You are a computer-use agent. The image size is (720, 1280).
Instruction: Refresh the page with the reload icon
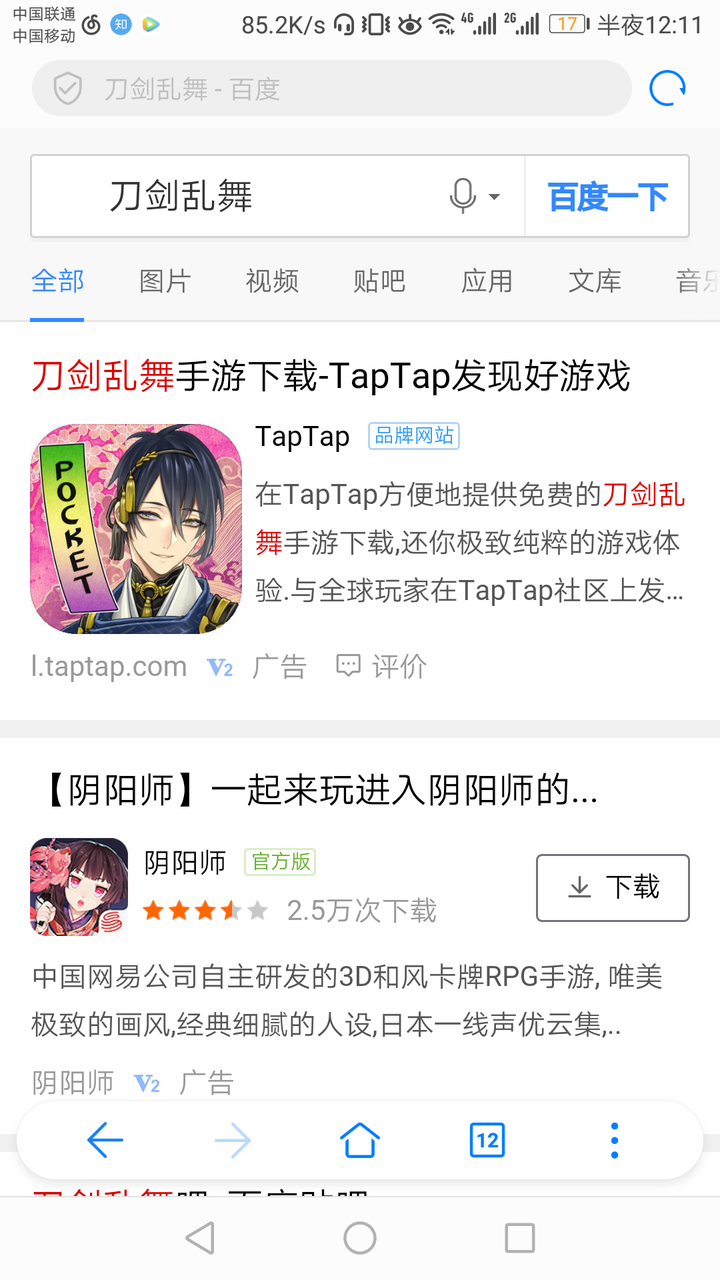pyautogui.click(x=666, y=88)
